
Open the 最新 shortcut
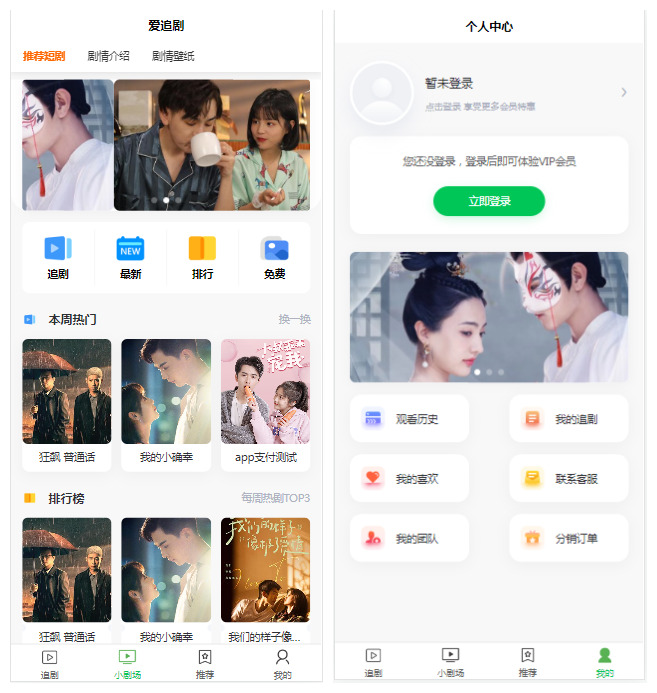(130, 258)
